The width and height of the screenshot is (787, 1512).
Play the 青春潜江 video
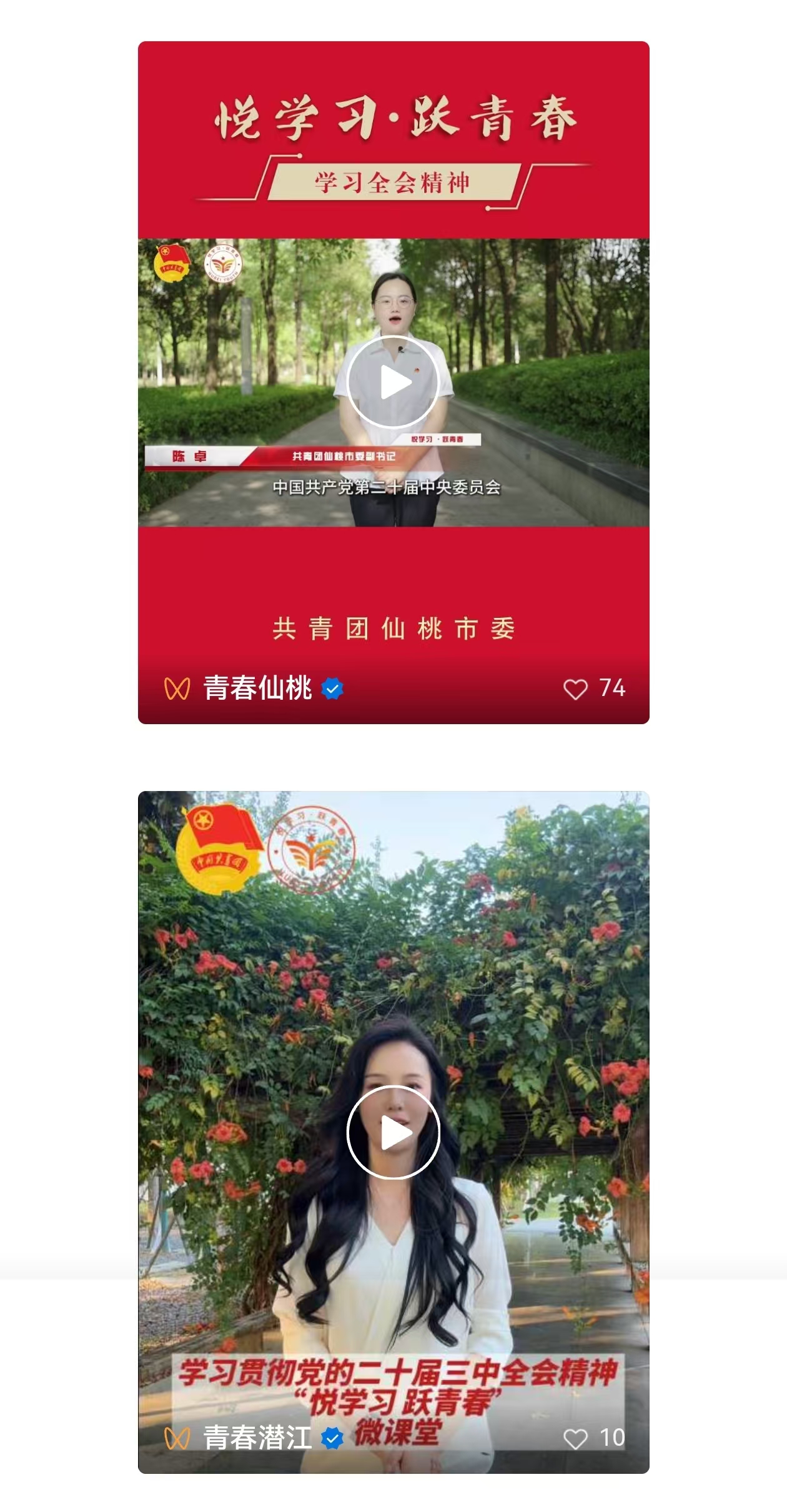coord(393,1132)
